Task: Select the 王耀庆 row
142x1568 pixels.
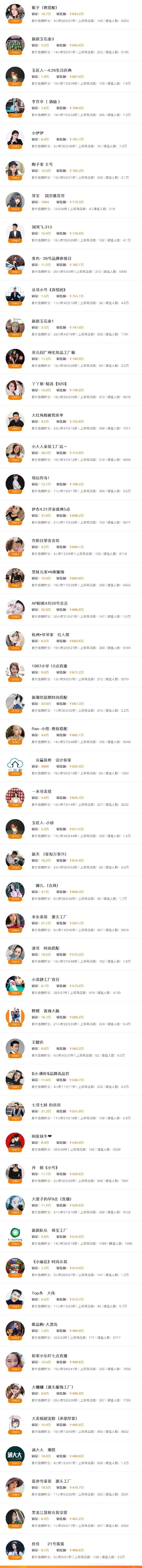Action: (71, 1048)
